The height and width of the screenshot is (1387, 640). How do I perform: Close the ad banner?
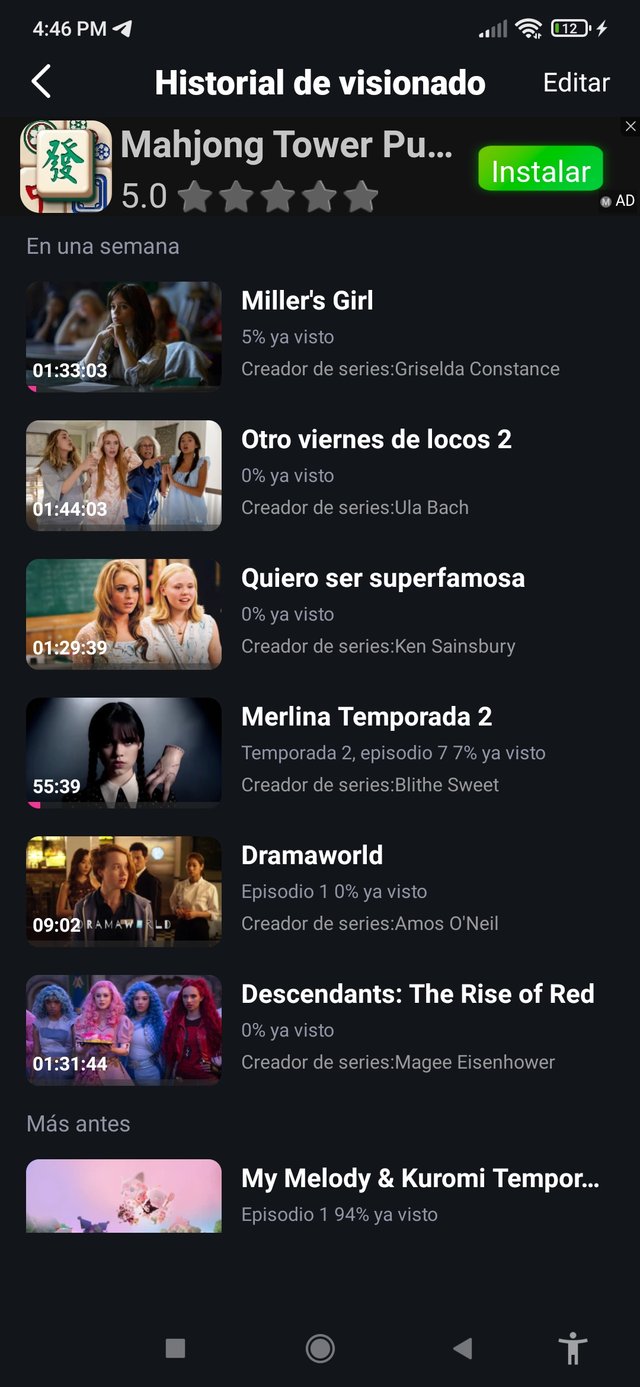click(630, 127)
